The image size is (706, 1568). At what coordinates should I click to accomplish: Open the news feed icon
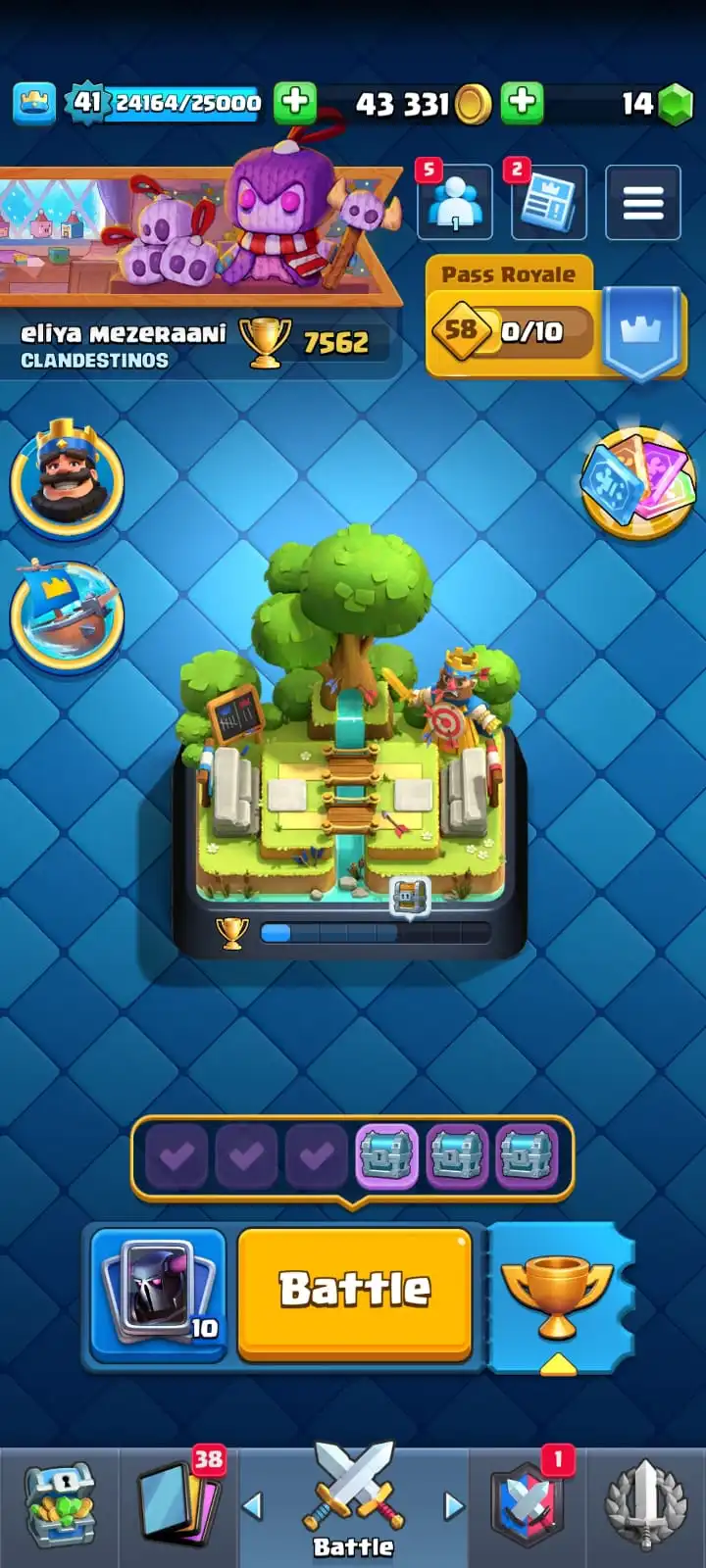pos(548,203)
